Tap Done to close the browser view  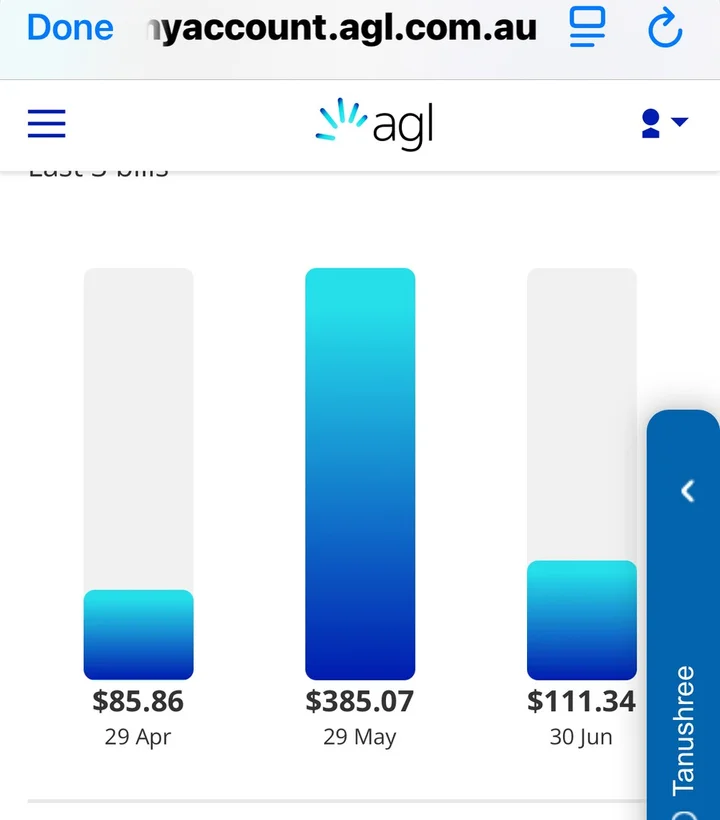(x=69, y=28)
